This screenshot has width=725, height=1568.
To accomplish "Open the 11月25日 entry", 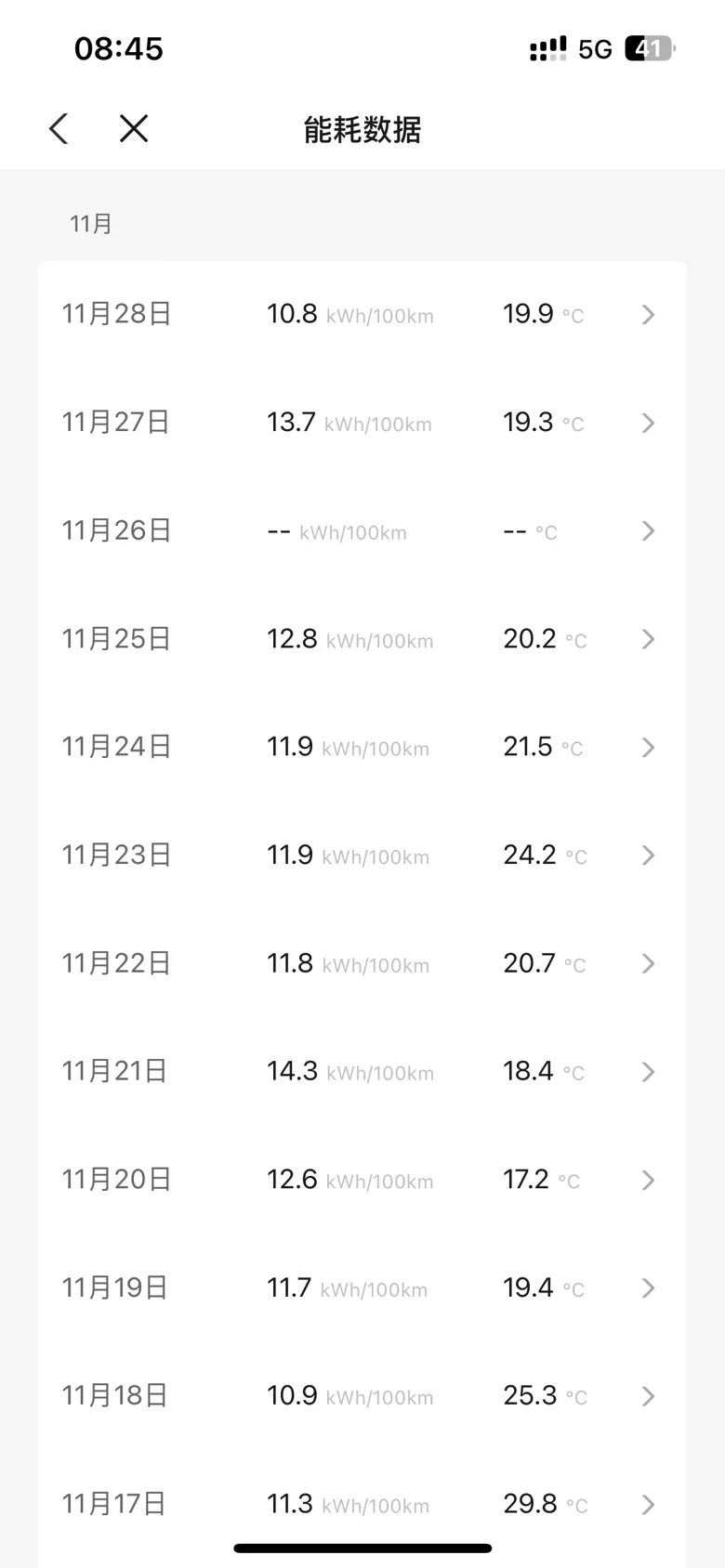I will [362, 639].
